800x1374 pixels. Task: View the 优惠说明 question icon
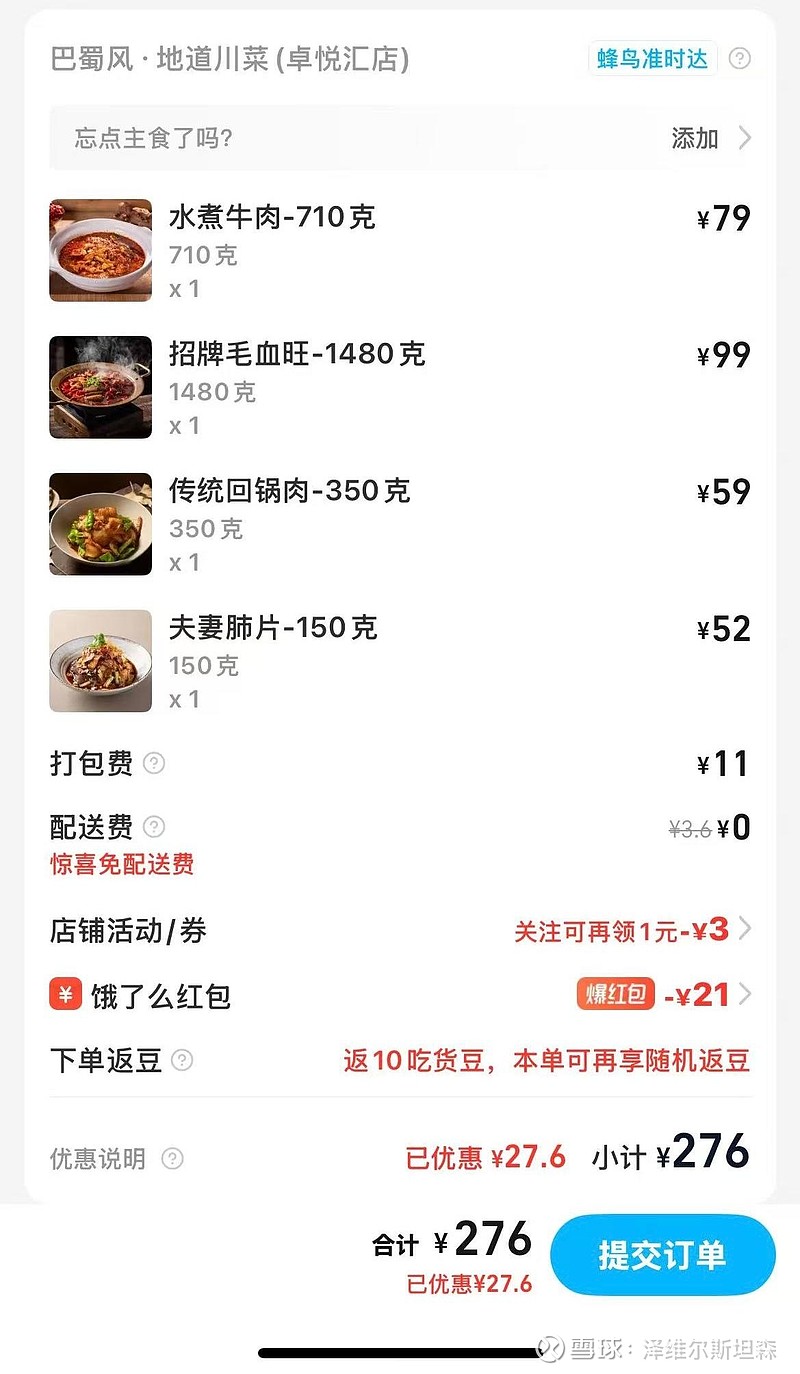174,1160
